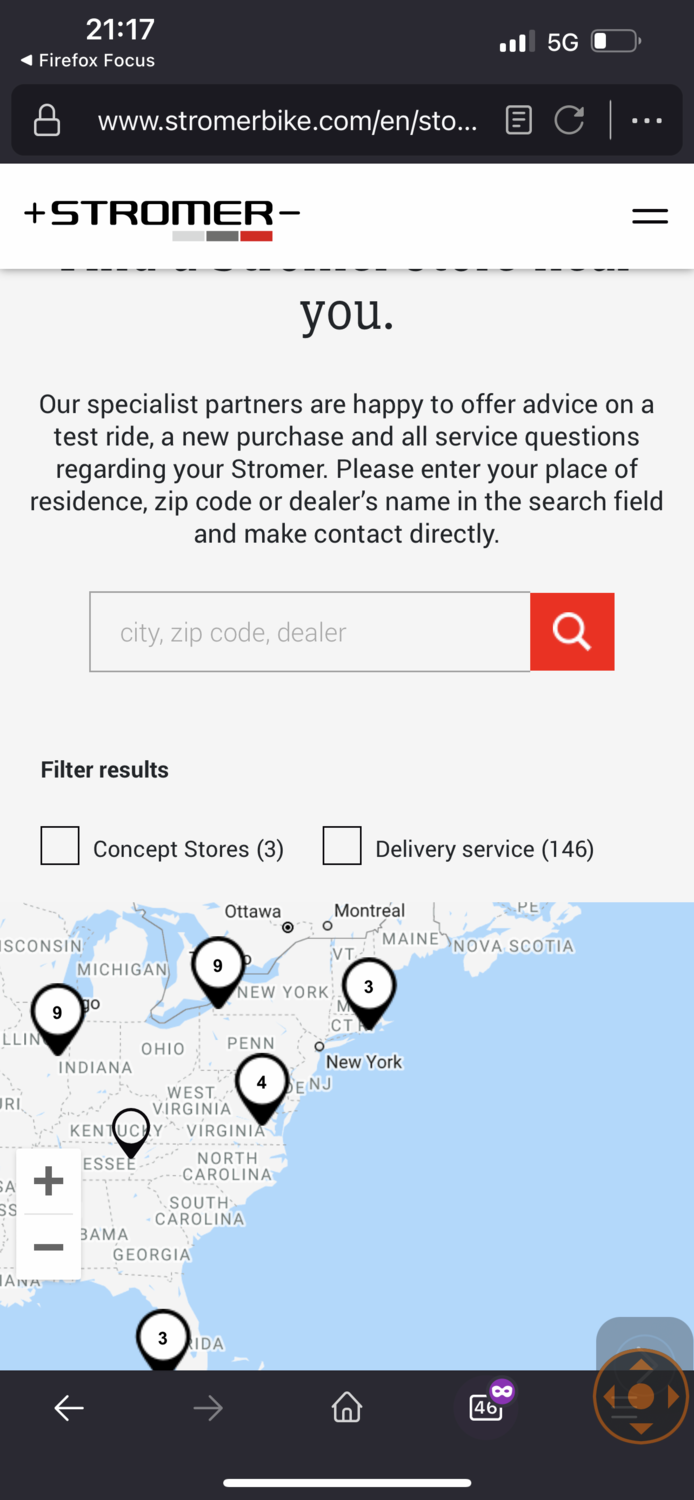The width and height of the screenshot is (694, 1500).
Task: Open the hamburger navigation menu
Action: coord(649,215)
